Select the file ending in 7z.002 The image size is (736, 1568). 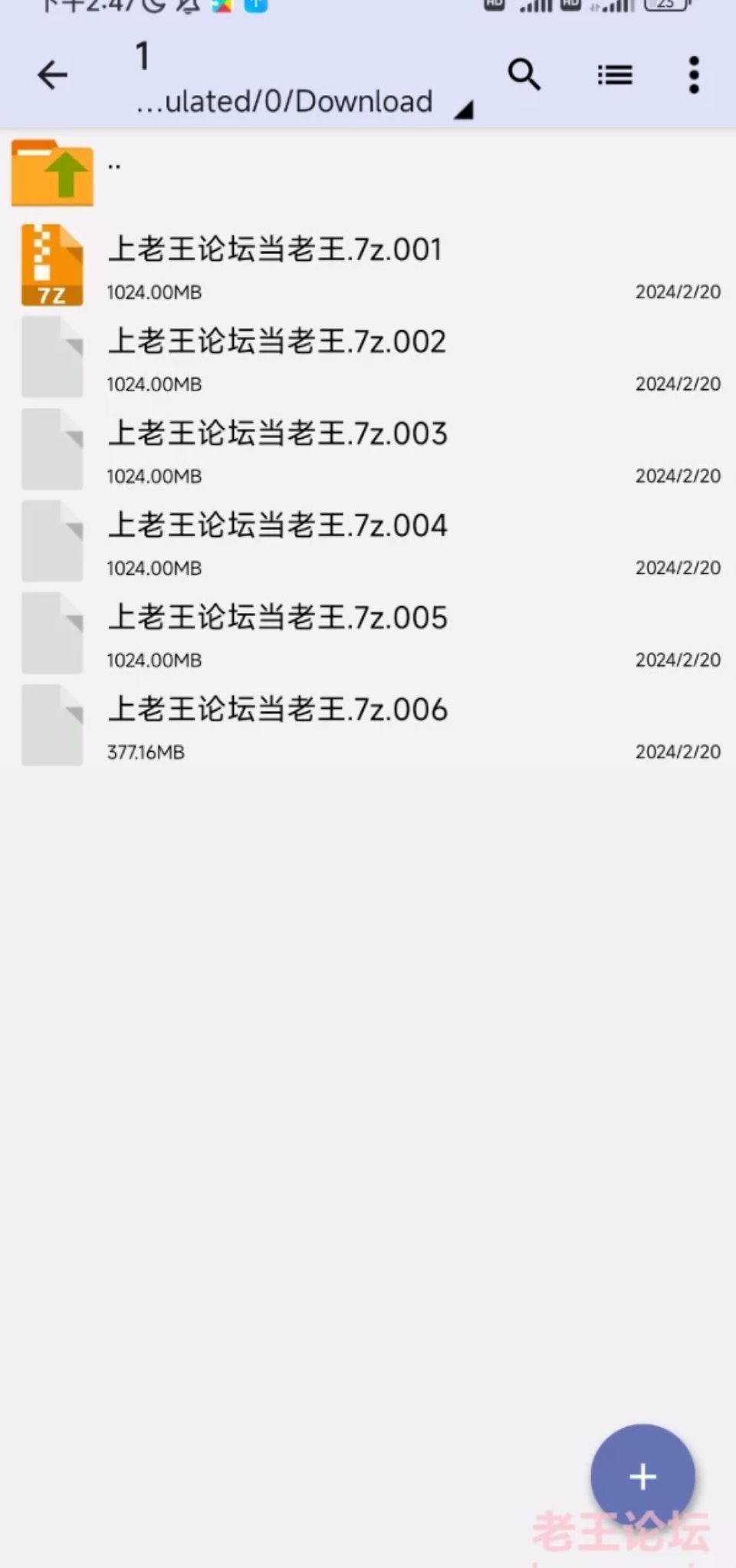(368, 357)
